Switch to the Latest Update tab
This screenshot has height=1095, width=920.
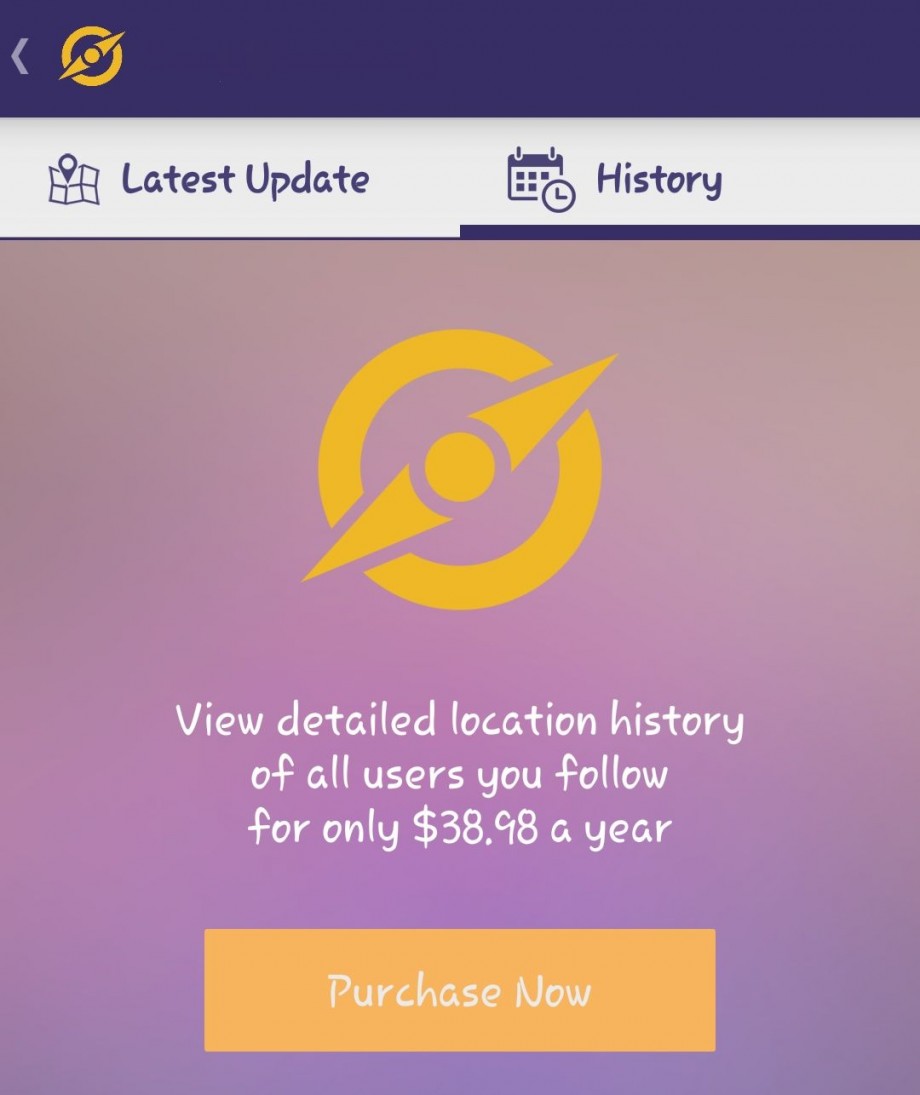(210, 179)
